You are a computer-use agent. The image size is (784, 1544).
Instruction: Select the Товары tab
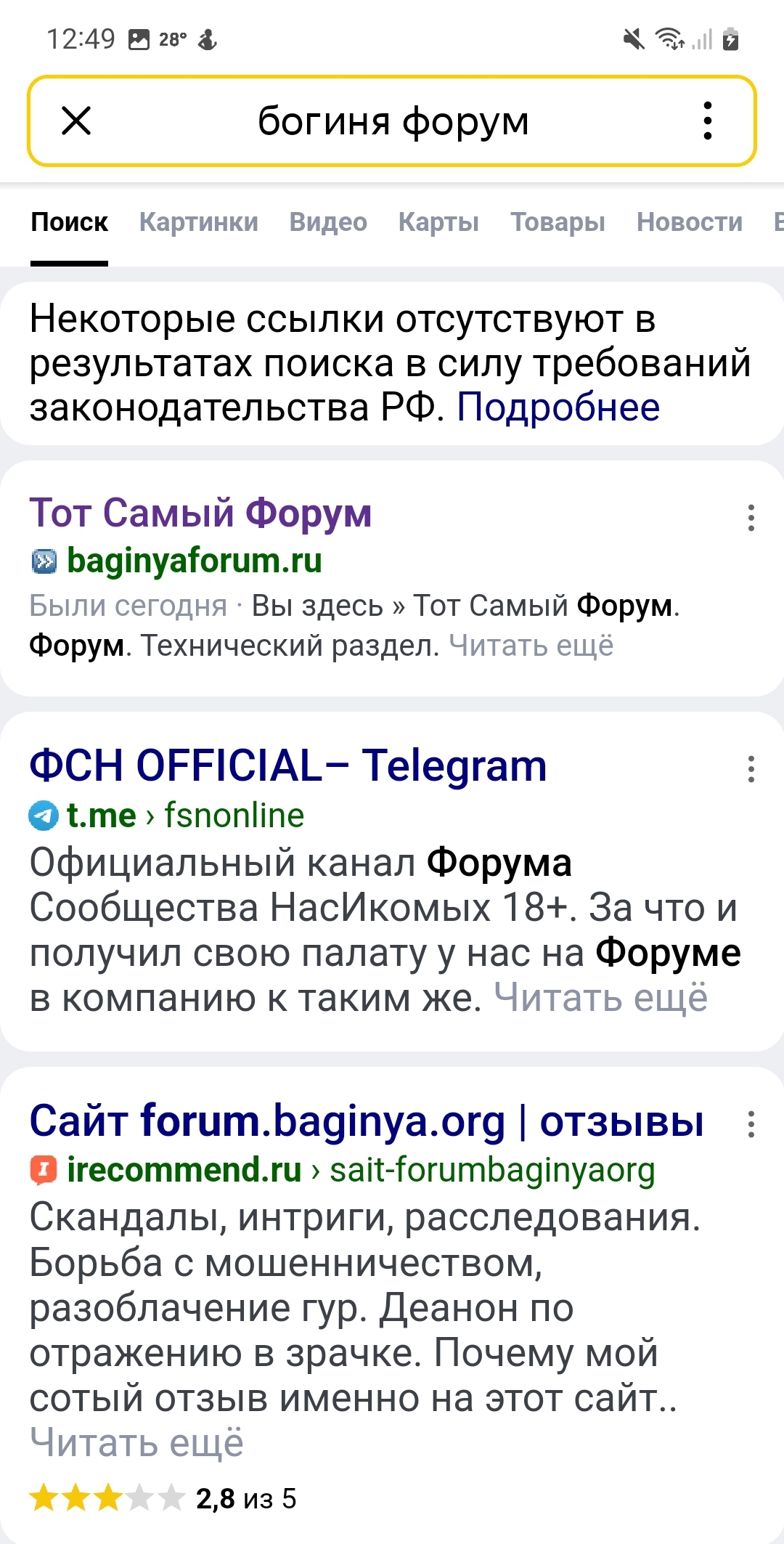click(x=558, y=222)
